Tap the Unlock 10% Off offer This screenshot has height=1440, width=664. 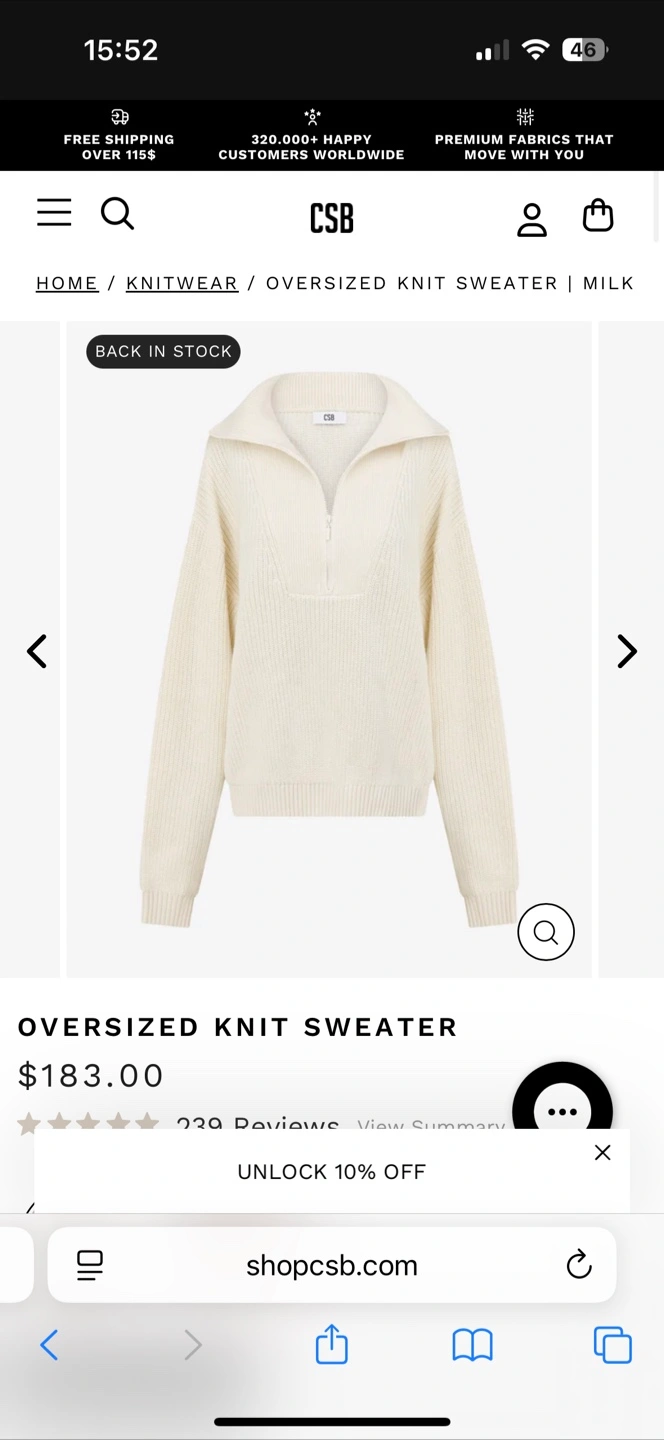click(x=331, y=1172)
